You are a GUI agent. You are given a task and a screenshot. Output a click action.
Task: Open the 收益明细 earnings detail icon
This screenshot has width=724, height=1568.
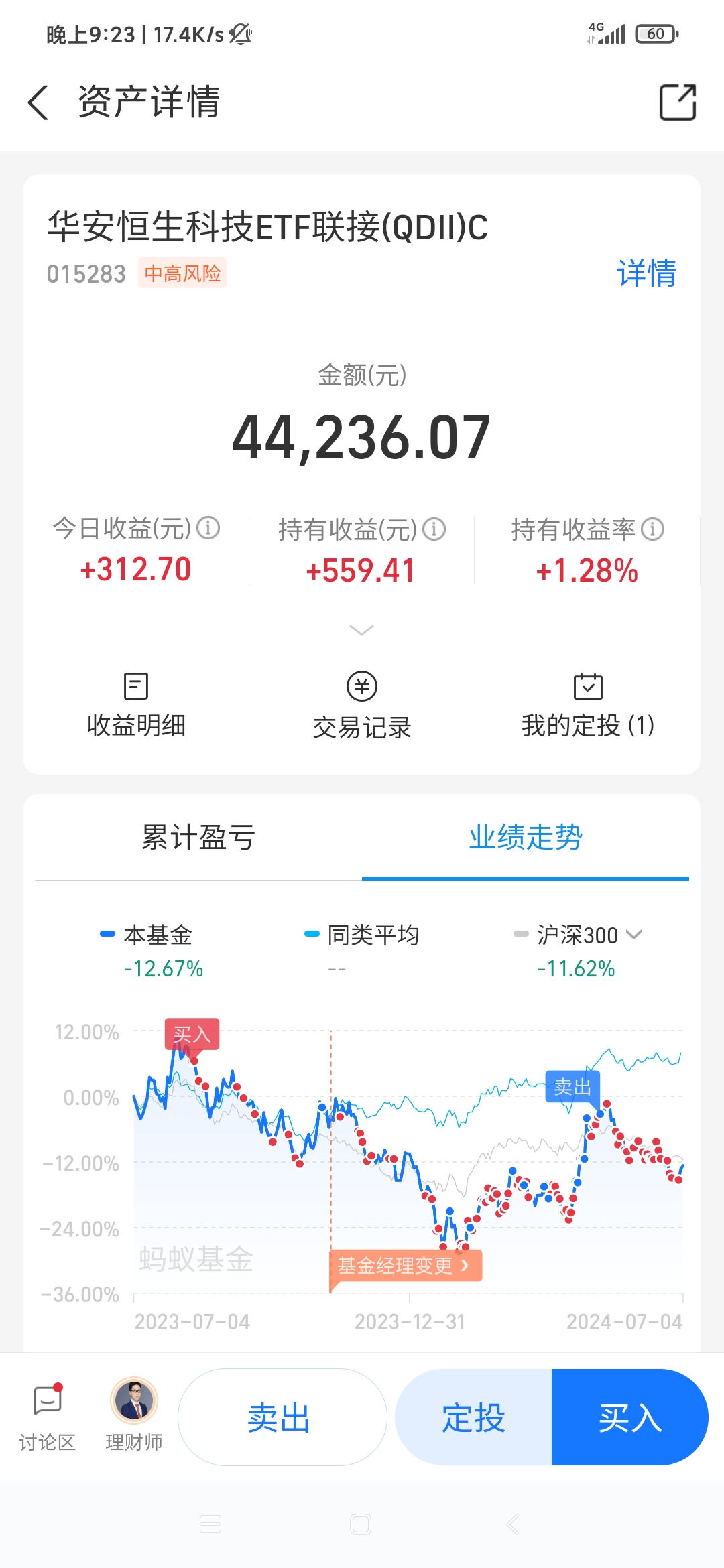point(135,702)
